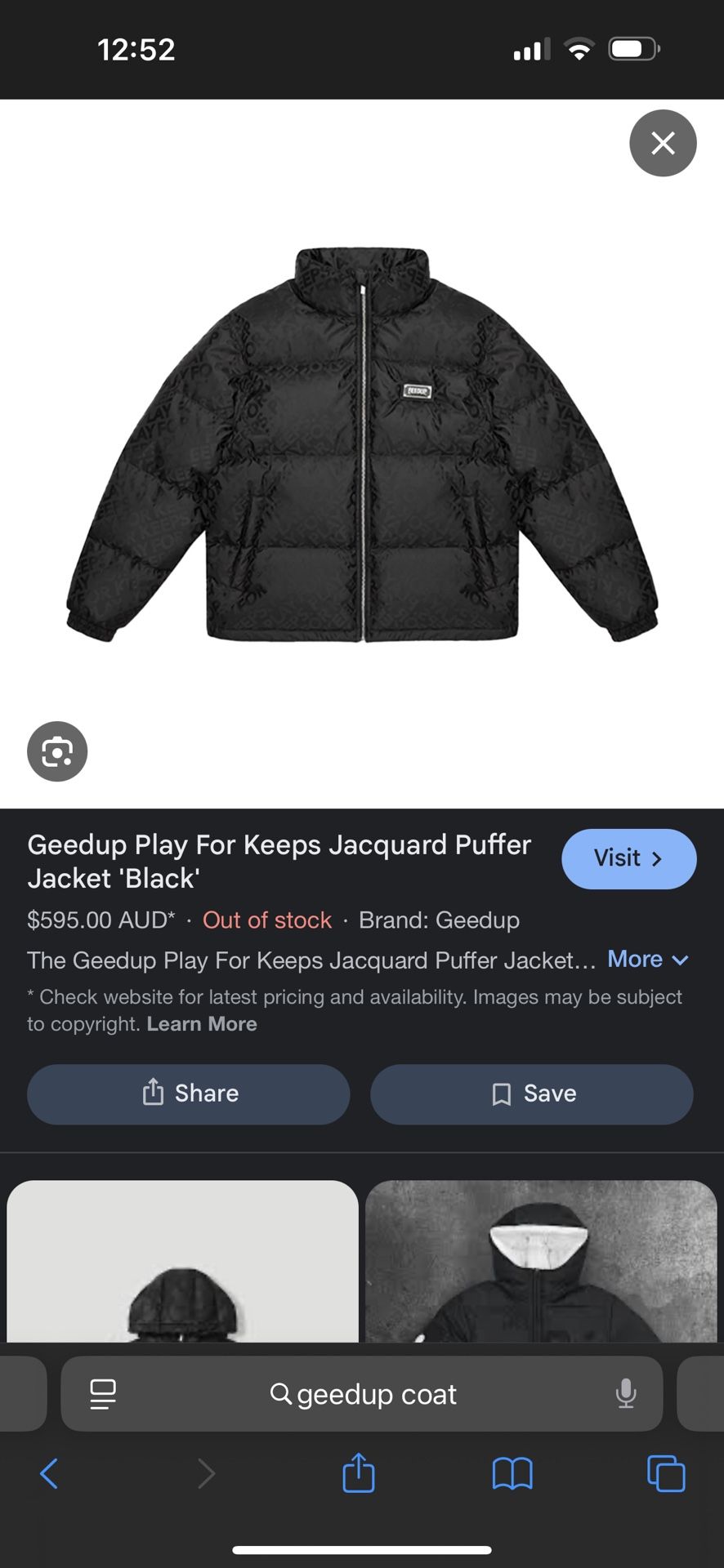This screenshot has width=724, height=1568.
Task: Open Google Lens camera search icon
Action: (x=56, y=751)
